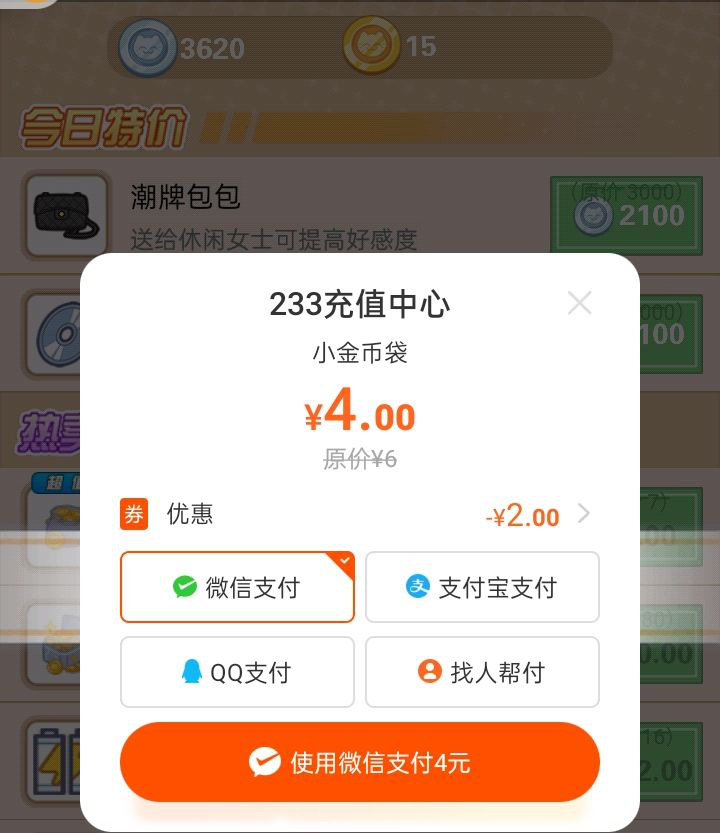Select 微信支付 as payment method
Viewport: 720px width, 833px height.
point(237,587)
